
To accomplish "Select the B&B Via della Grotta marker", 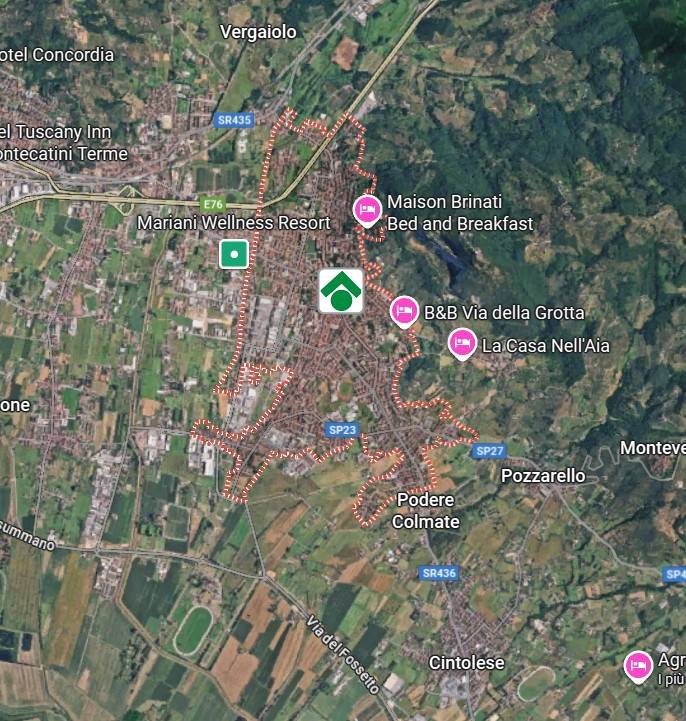I will [x=404, y=311].
